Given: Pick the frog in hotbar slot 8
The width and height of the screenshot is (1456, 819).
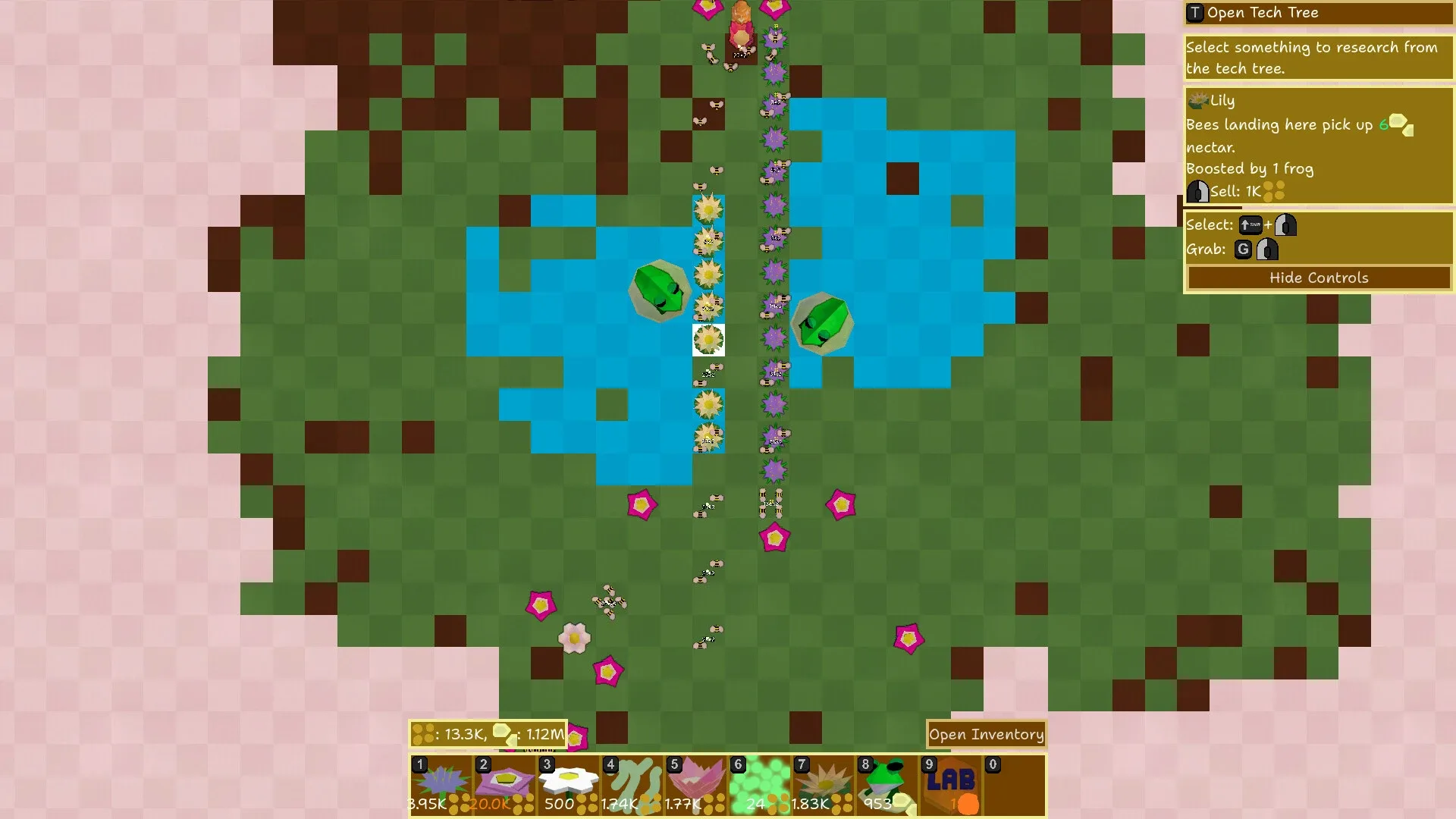Looking at the screenshot, I should (x=887, y=785).
